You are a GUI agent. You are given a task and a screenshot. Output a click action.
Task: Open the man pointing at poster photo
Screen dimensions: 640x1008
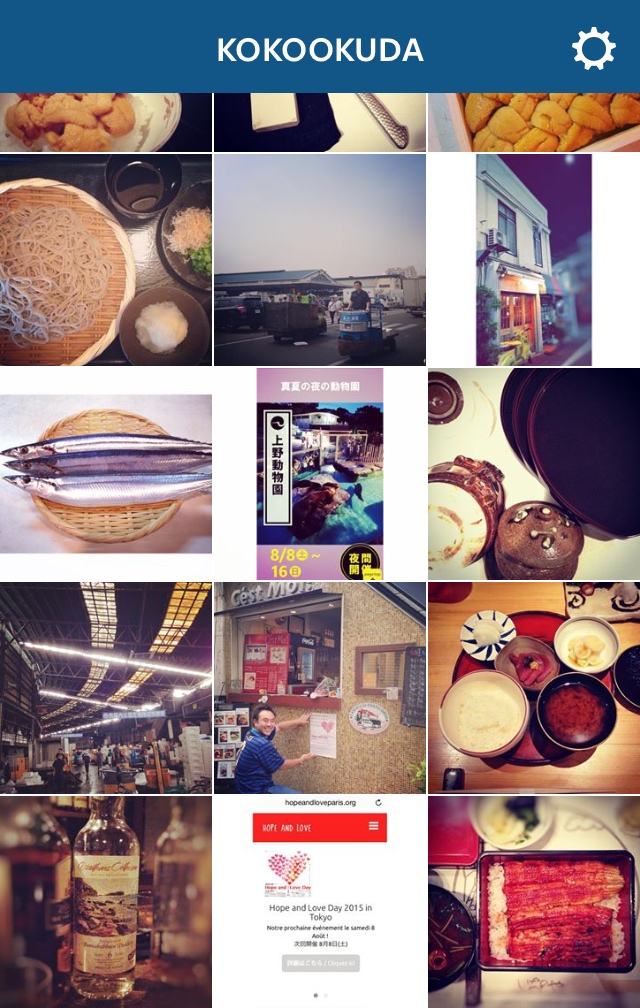click(x=320, y=688)
